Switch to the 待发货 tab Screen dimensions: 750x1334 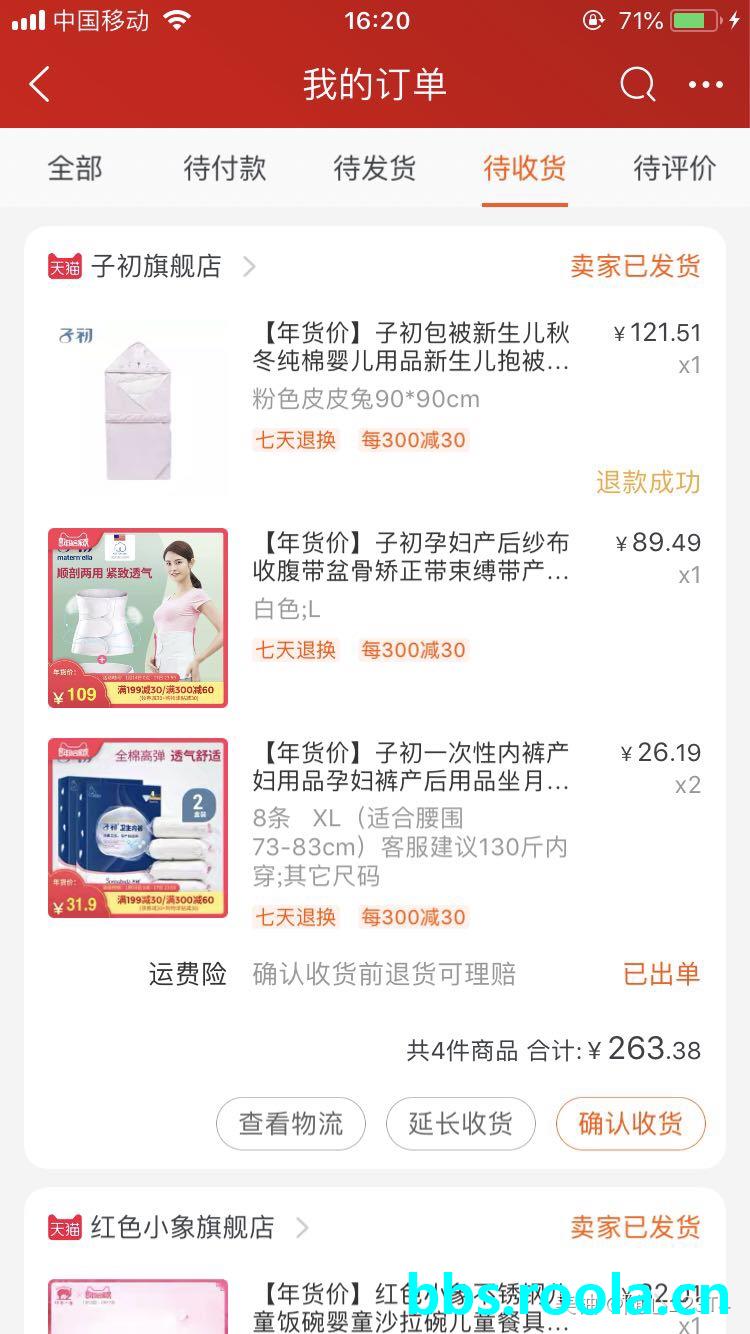coord(375,168)
